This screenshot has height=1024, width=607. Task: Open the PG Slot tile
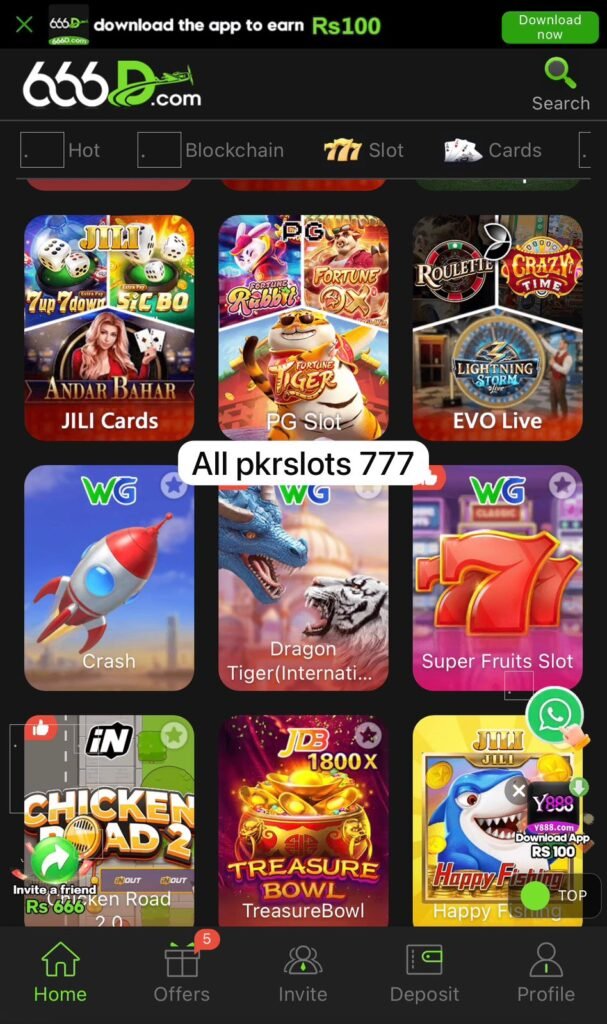tap(303, 328)
